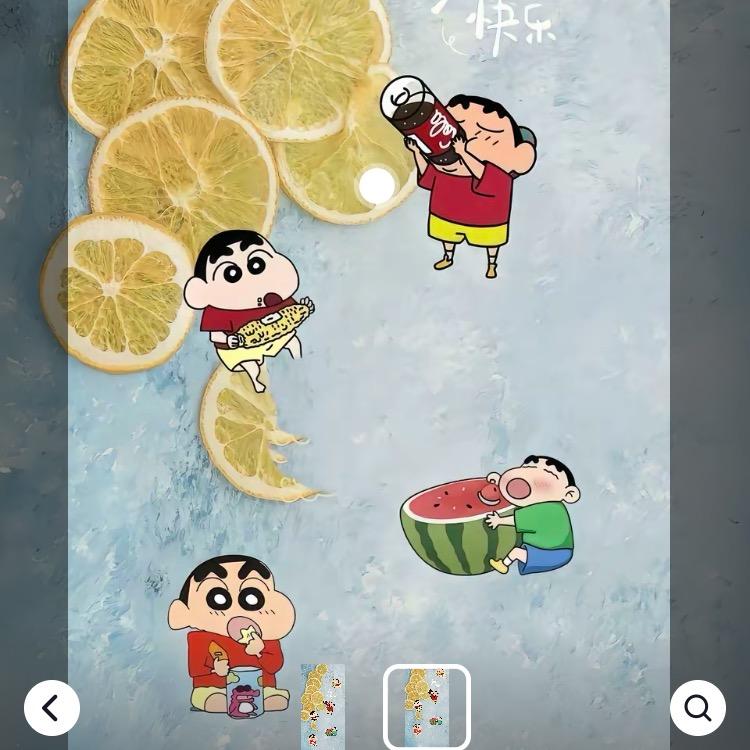The width and height of the screenshot is (750, 750).
Task: Select the highlighted thumbnail with the white border
Action: pos(427,707)
